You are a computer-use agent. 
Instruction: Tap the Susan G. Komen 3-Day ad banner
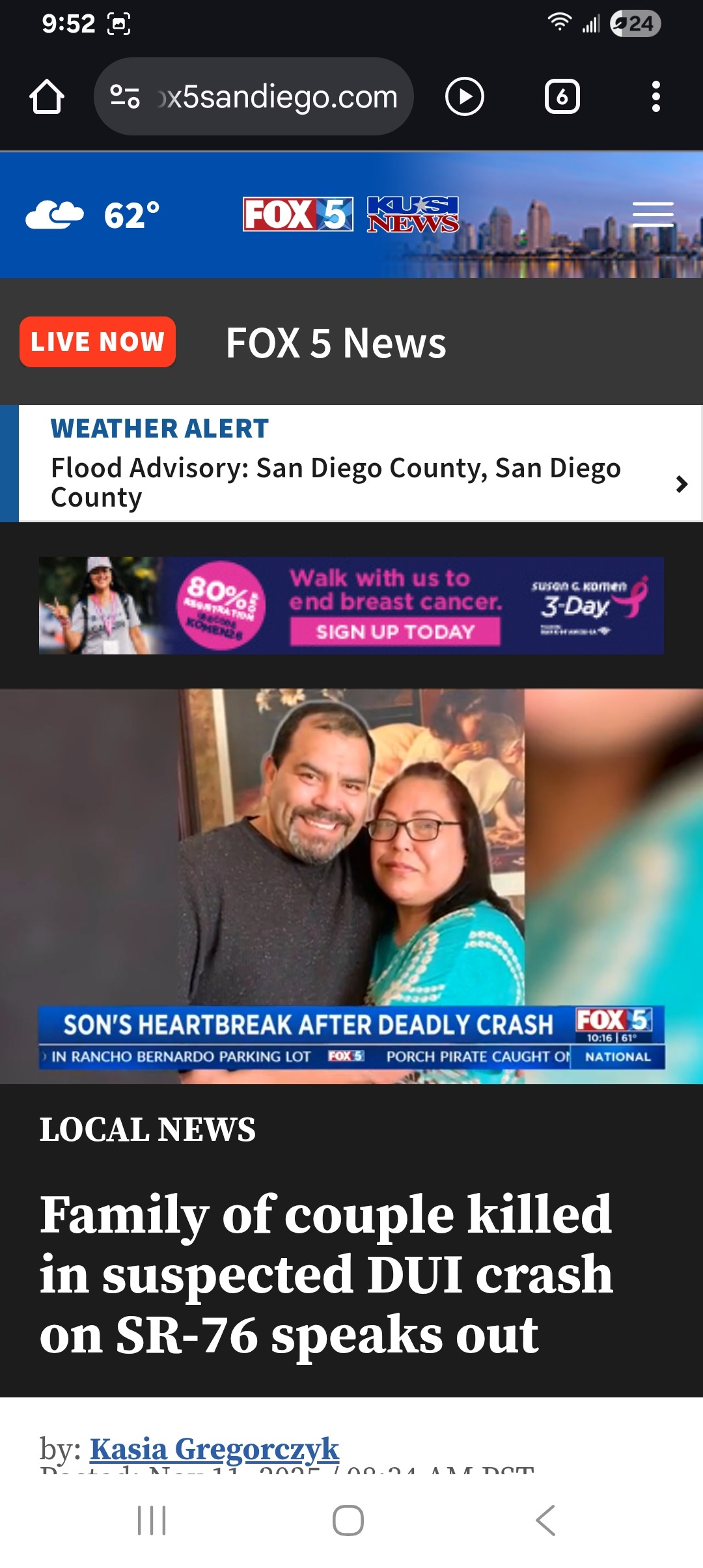351,606
